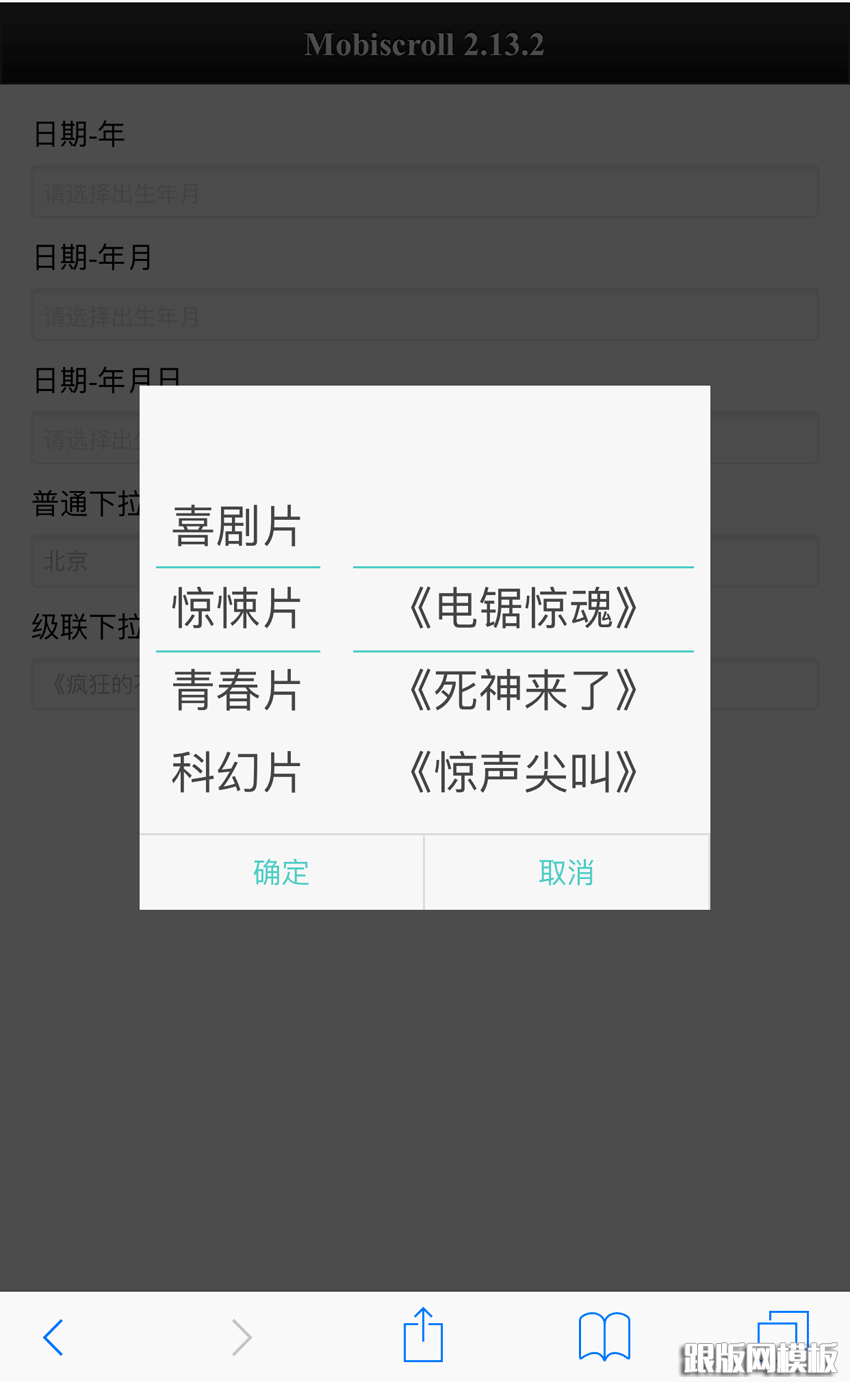This screenshot has height=1382, width=850.
Task: Select the movie 《死神来了》
Action: pyautogui.click(x=523, y=691)
